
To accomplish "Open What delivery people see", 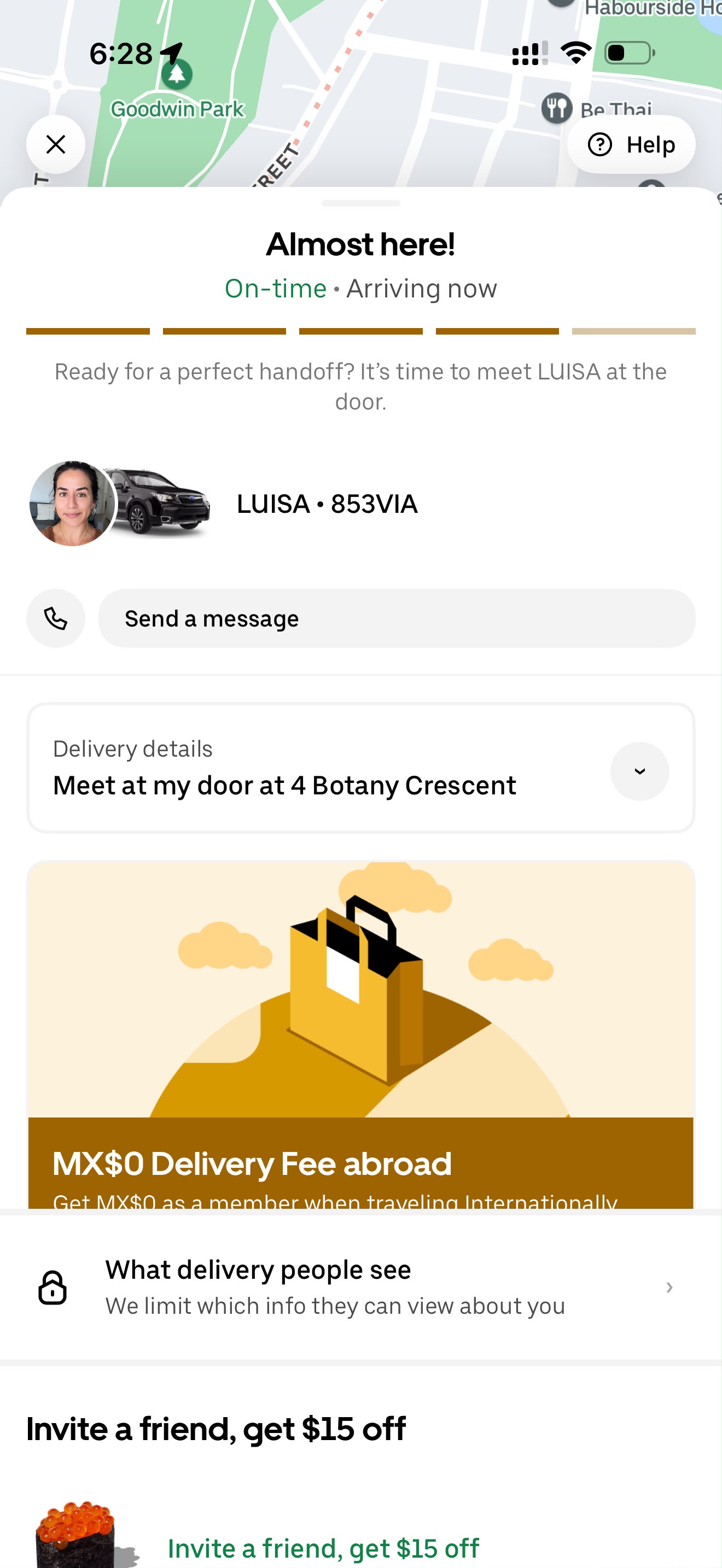I will coord(361,1287).
